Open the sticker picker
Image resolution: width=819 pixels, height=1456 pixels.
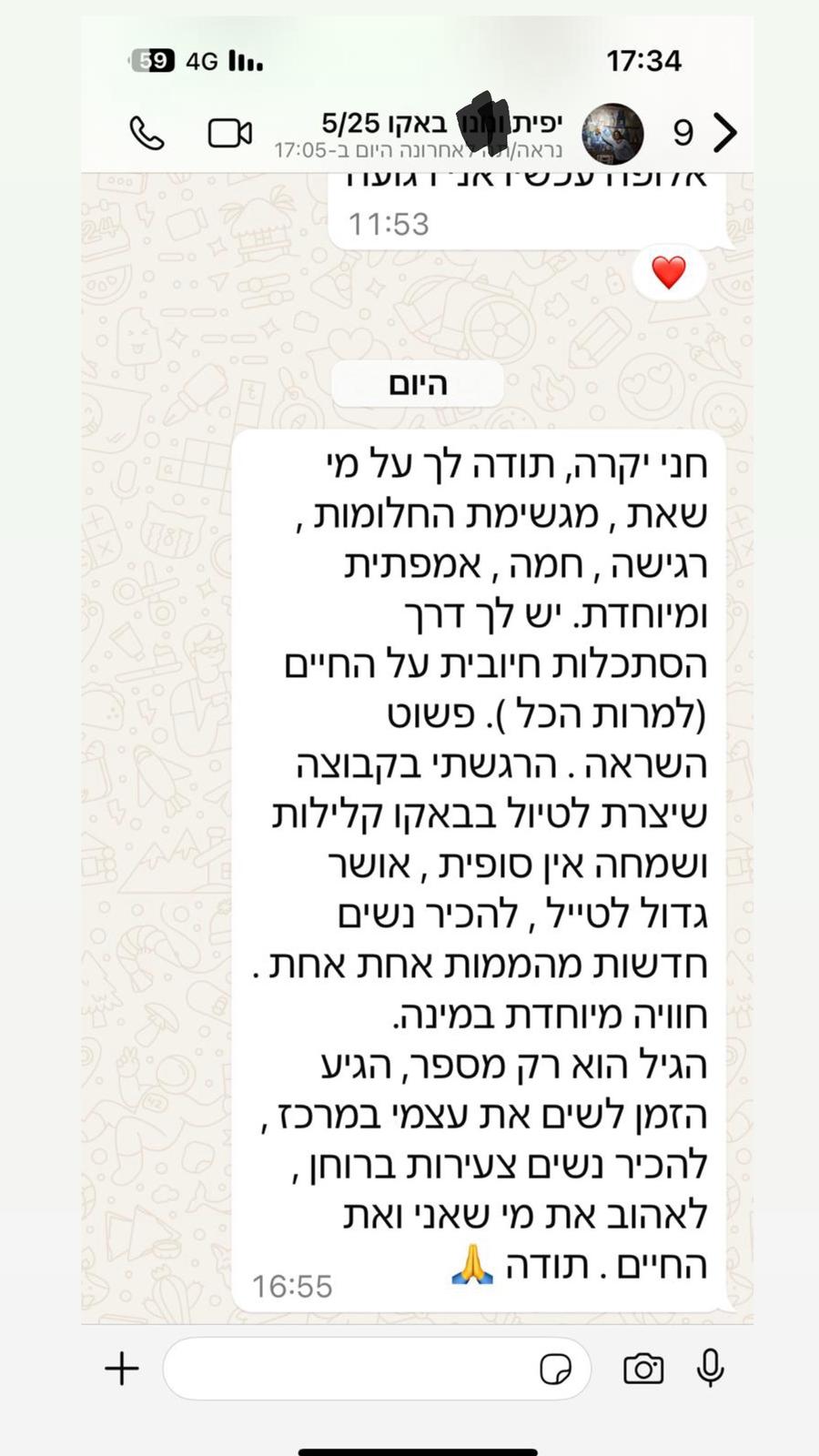coord(555,1368)
